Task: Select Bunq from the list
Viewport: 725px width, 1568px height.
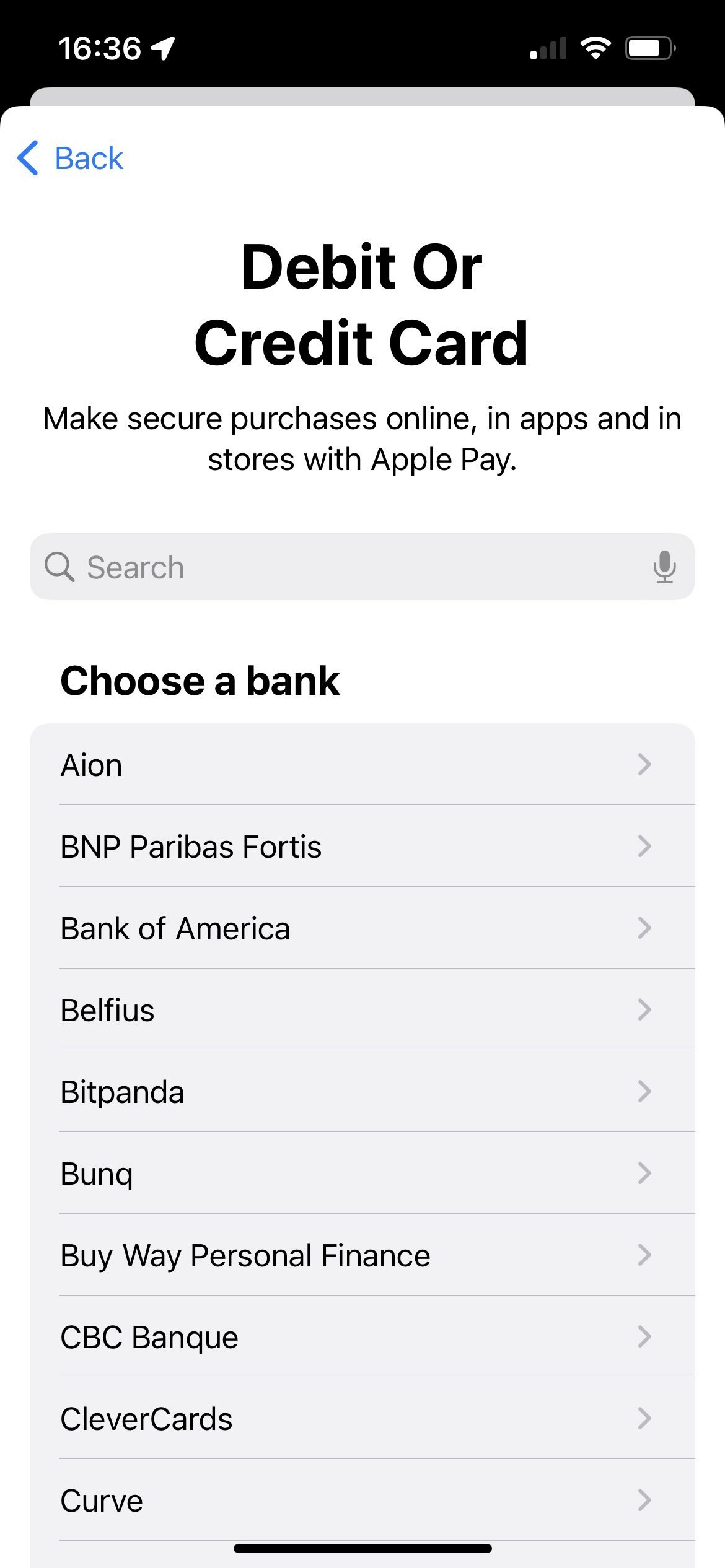Action: click(362, 1174)
